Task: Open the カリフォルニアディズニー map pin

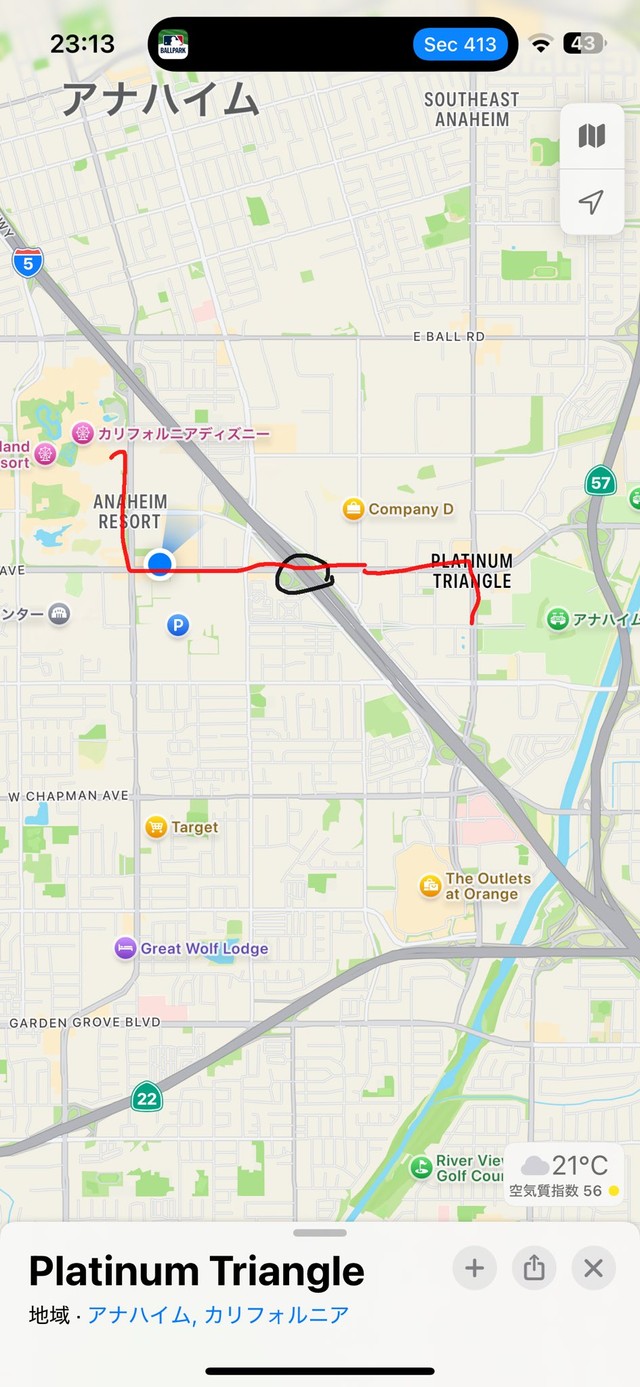Action: (82, 434)
